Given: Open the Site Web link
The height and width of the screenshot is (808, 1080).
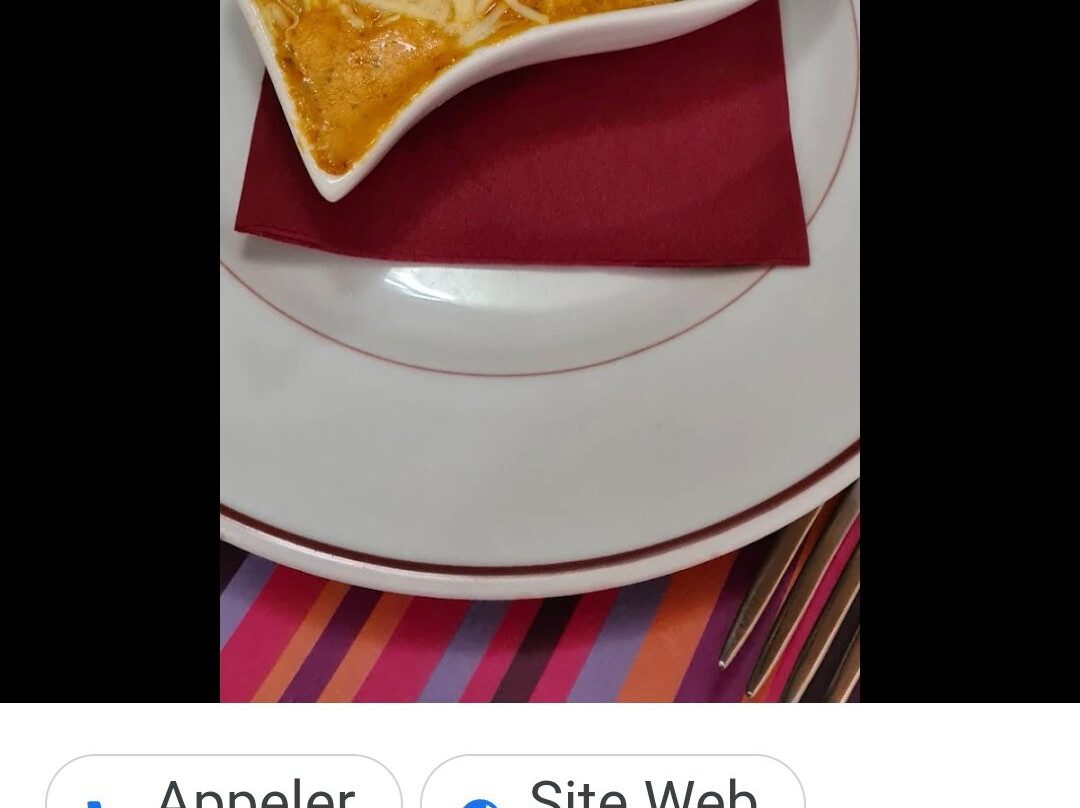Looking at the screenshot, I should pos(612,787).
